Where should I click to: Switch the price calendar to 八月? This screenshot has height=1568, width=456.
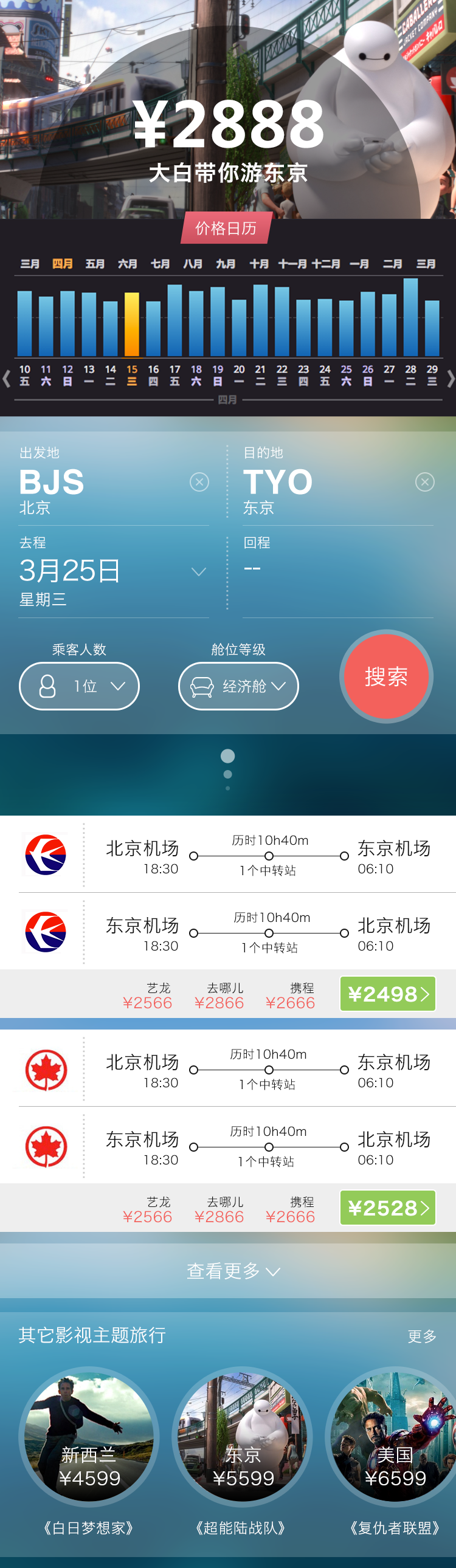point(193,264)
